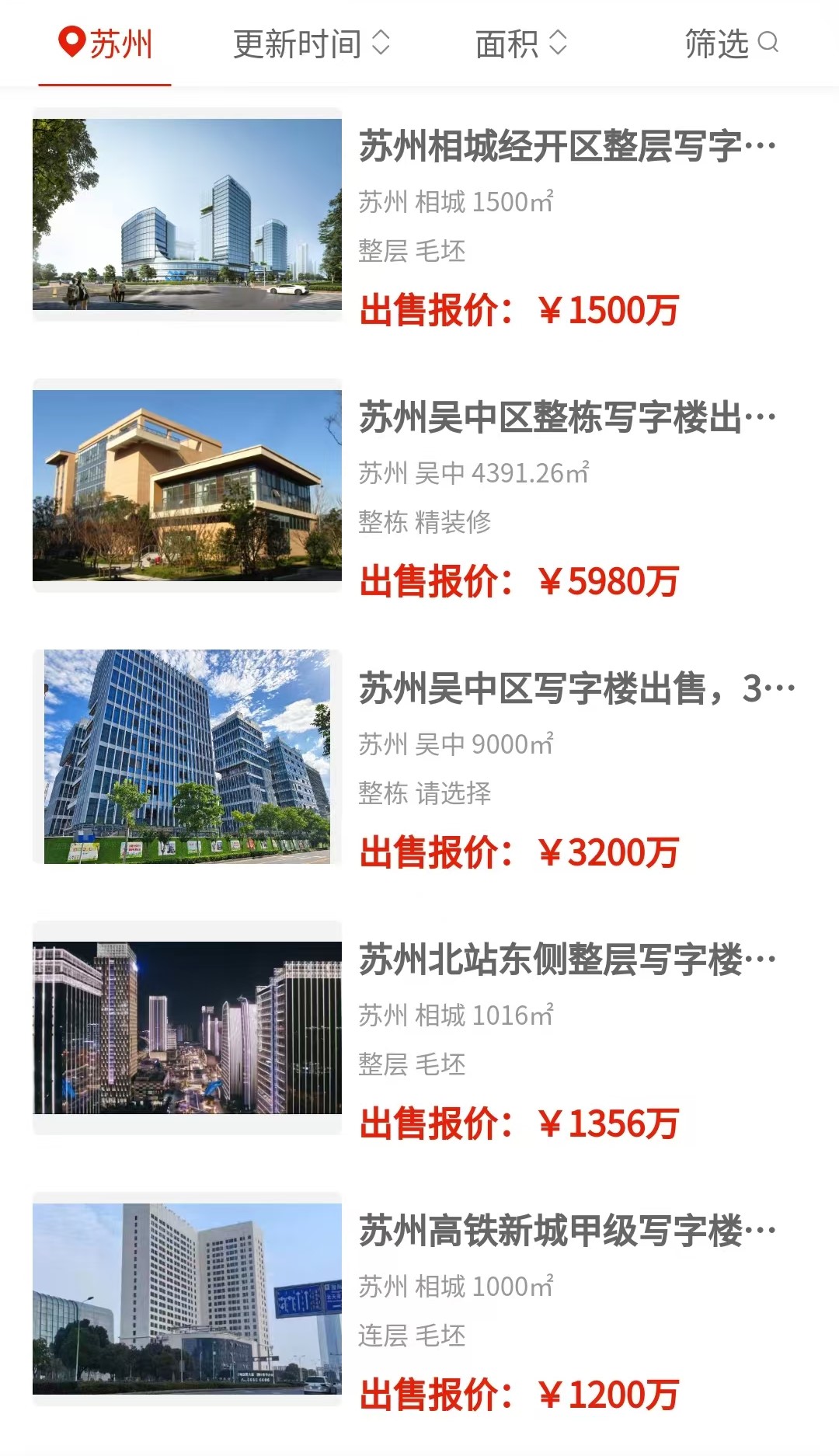Open the 筛选 filter options
839x1456 pixels.
[731, 44]
